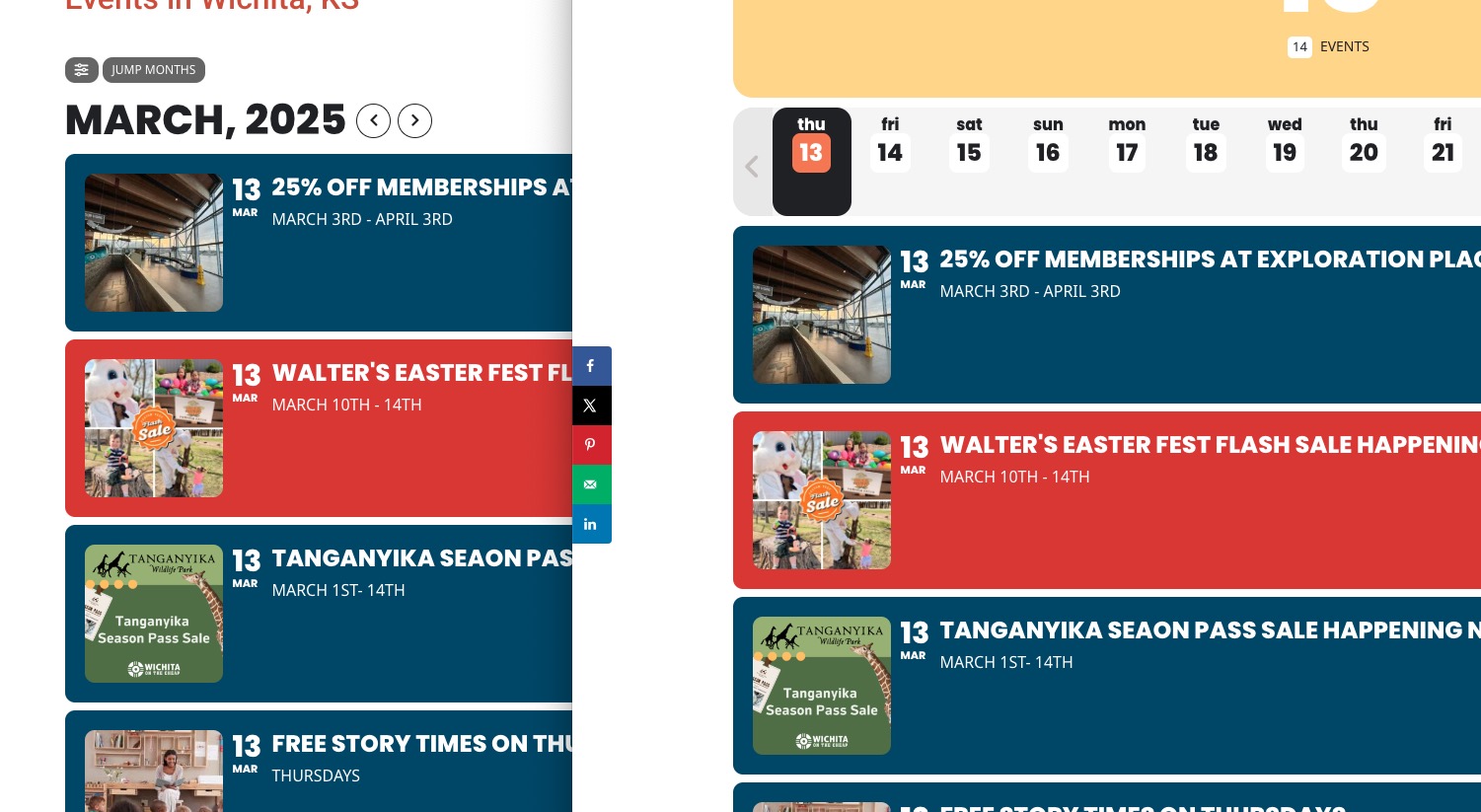The image size is (1481, 812).
Task: Open the event filter settings icon
Action: tap(81, 70)
